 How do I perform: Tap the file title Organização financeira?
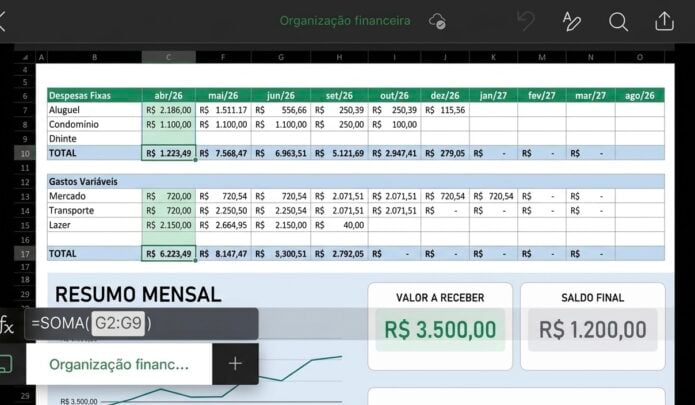click(345, 21)
